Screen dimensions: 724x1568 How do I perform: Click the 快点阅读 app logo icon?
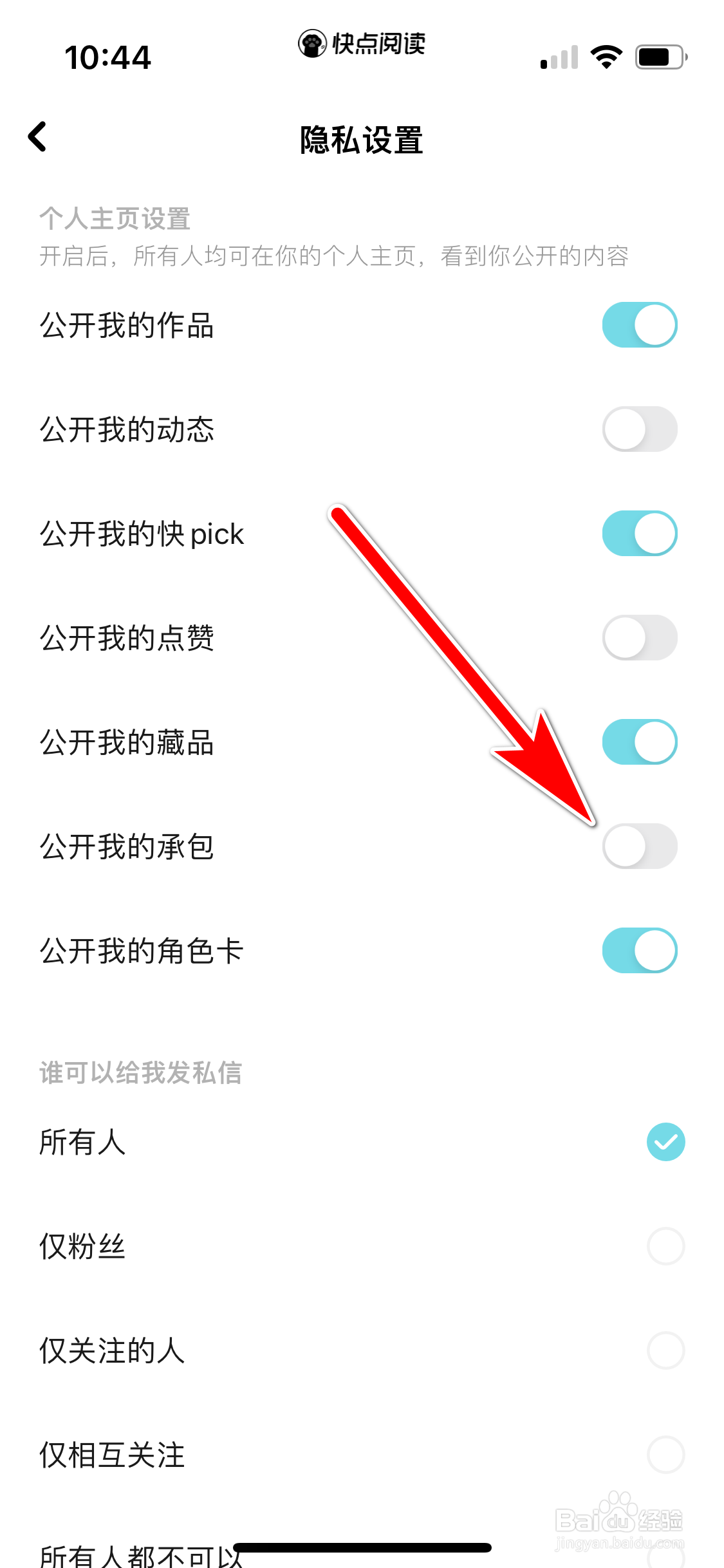[311, 44]
